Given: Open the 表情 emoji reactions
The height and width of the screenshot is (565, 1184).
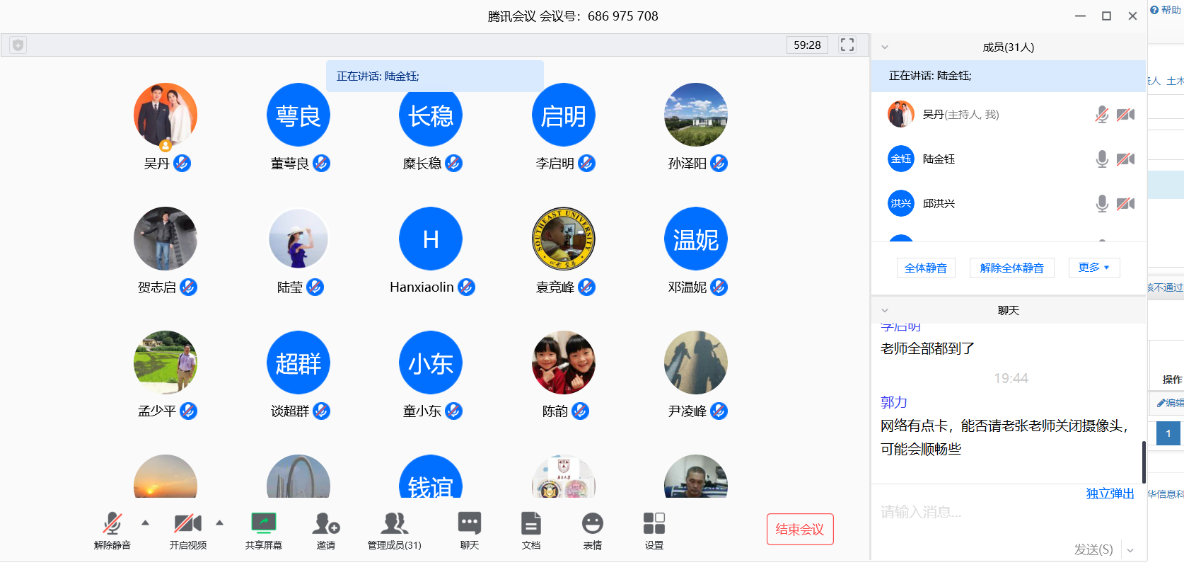Looking at the screenshot, I should click(x=593, y=528).
